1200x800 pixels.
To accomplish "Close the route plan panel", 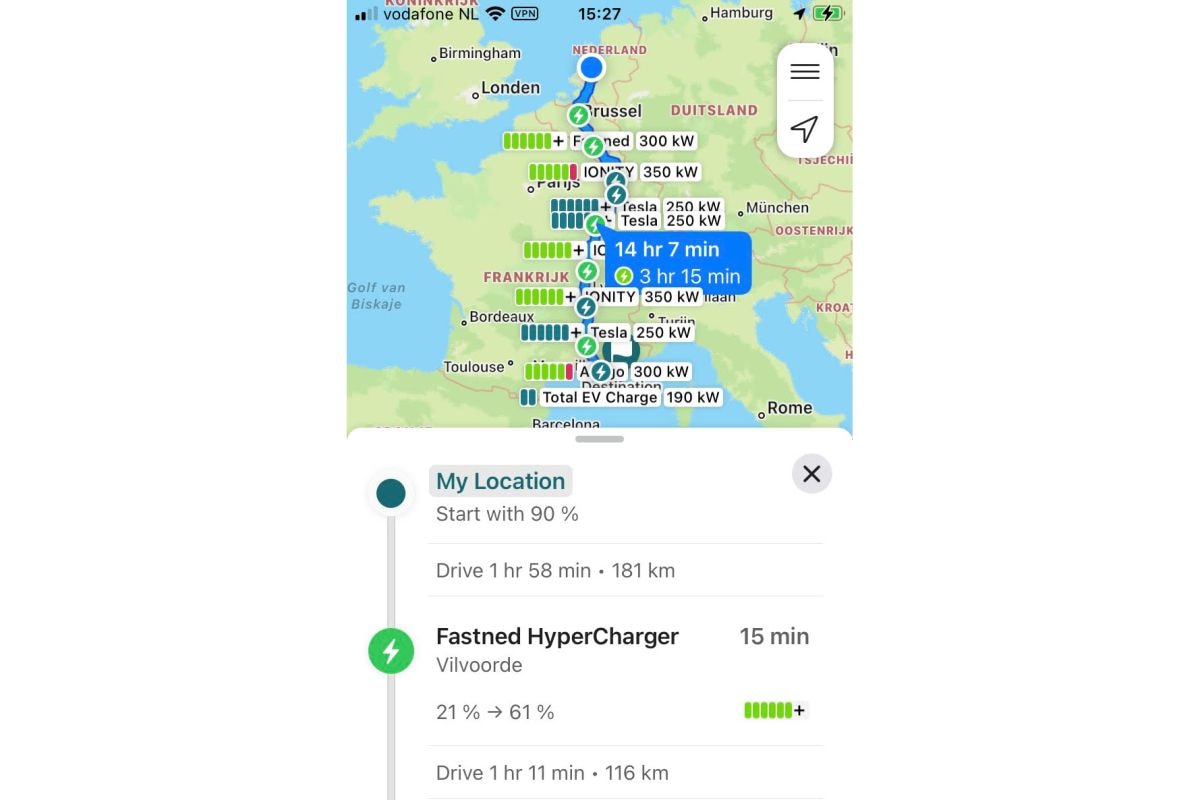I will click(811, 474).
